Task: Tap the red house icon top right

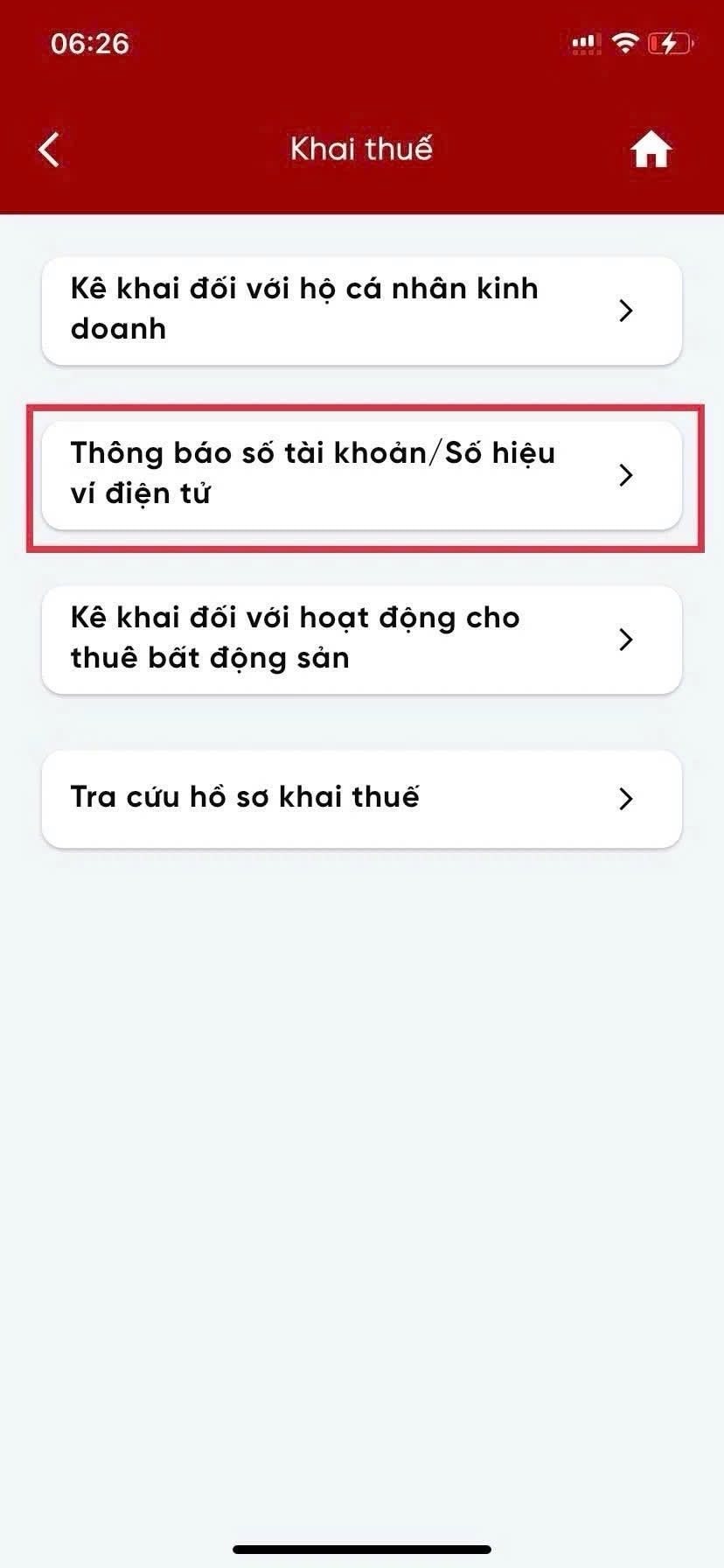Action: (651, 150)
